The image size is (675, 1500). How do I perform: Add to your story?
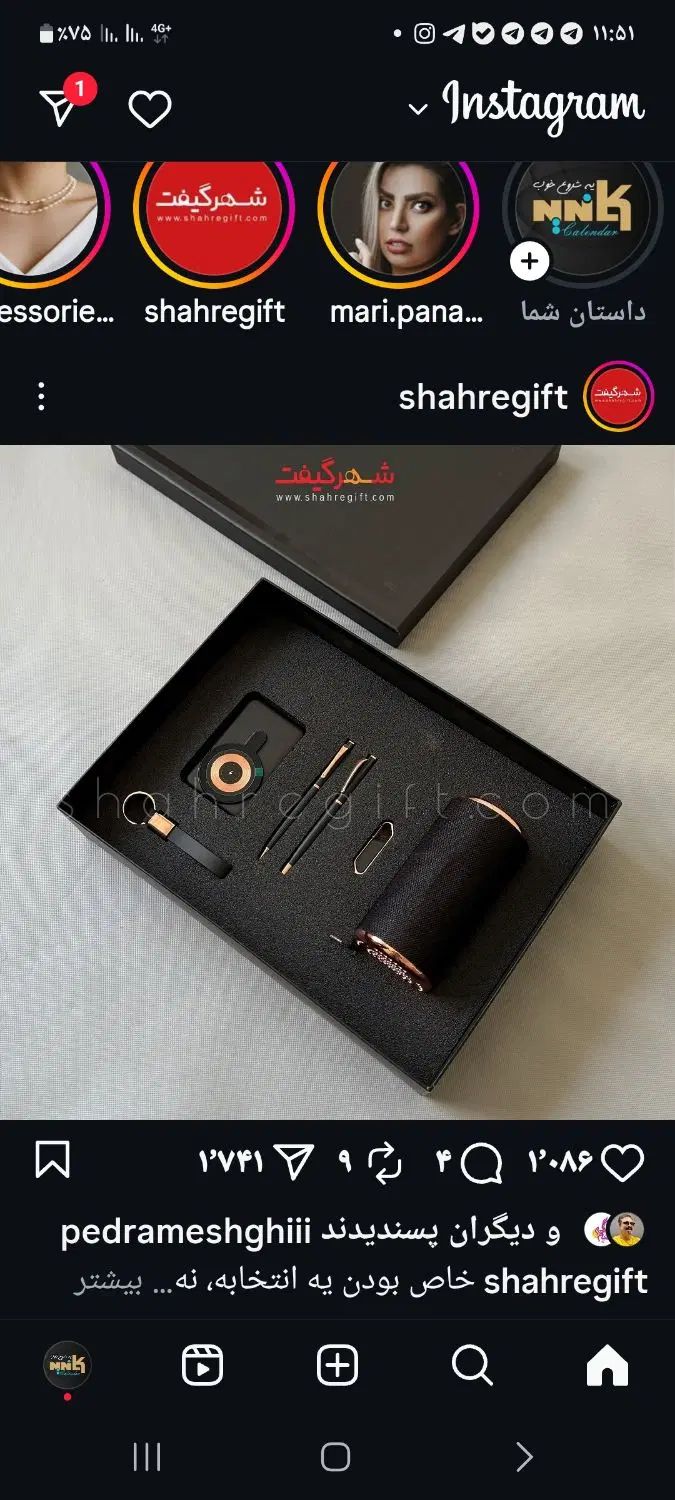(x=529, y=262)
